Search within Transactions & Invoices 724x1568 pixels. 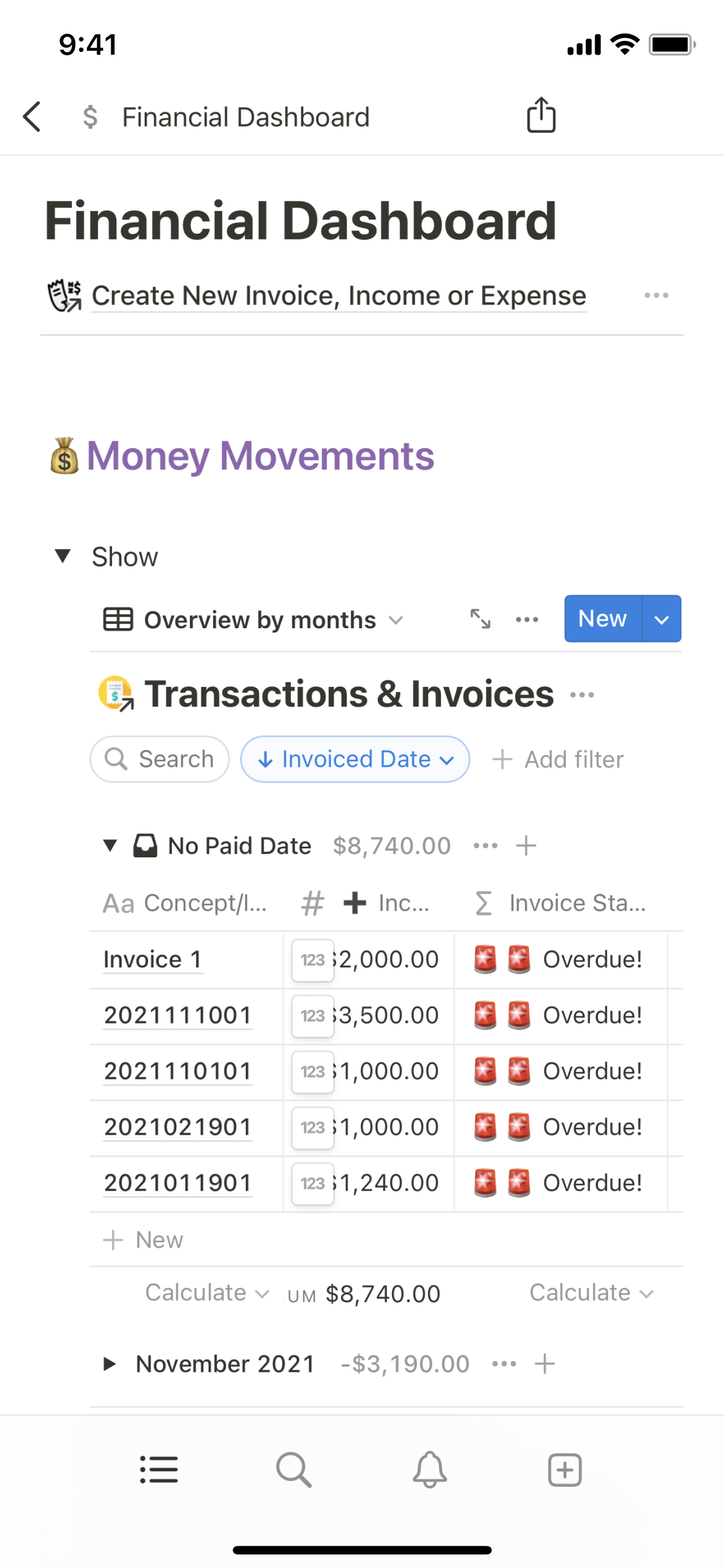click(160, 759)
